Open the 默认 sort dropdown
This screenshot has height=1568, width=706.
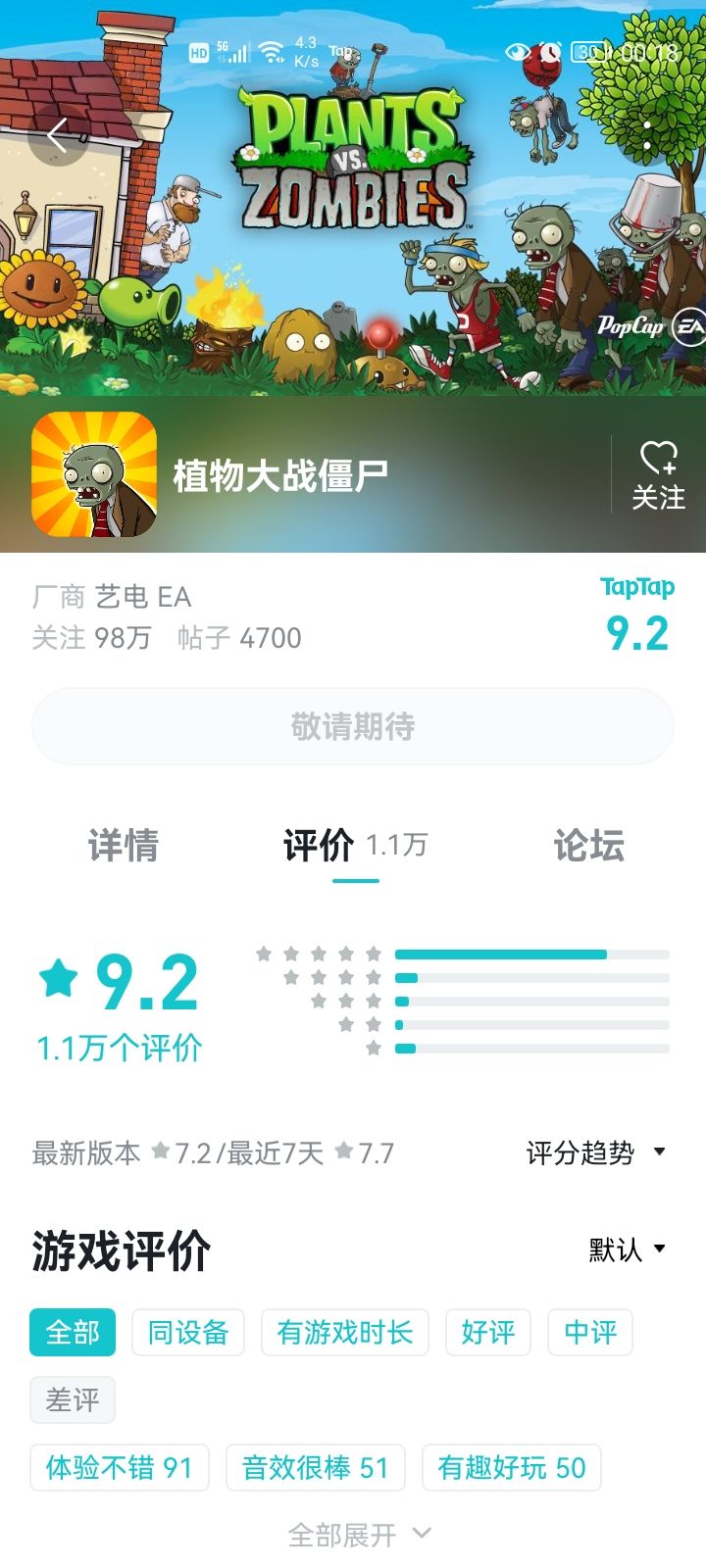point(628,1249)
